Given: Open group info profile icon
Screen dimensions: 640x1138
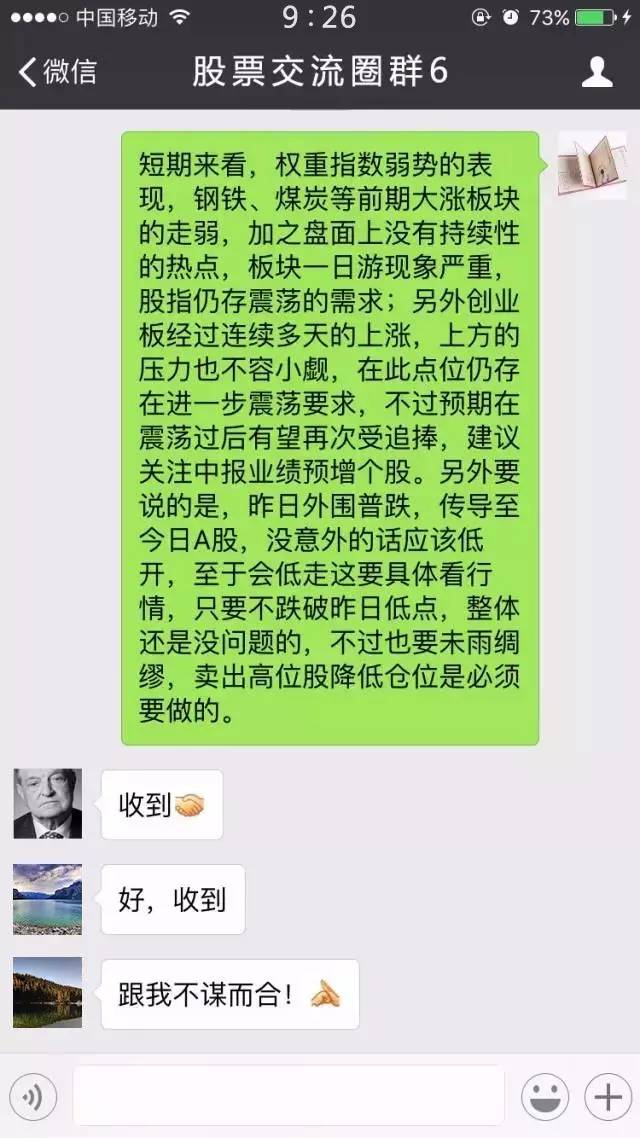Looking at the screenshot, I should (597, 72).
